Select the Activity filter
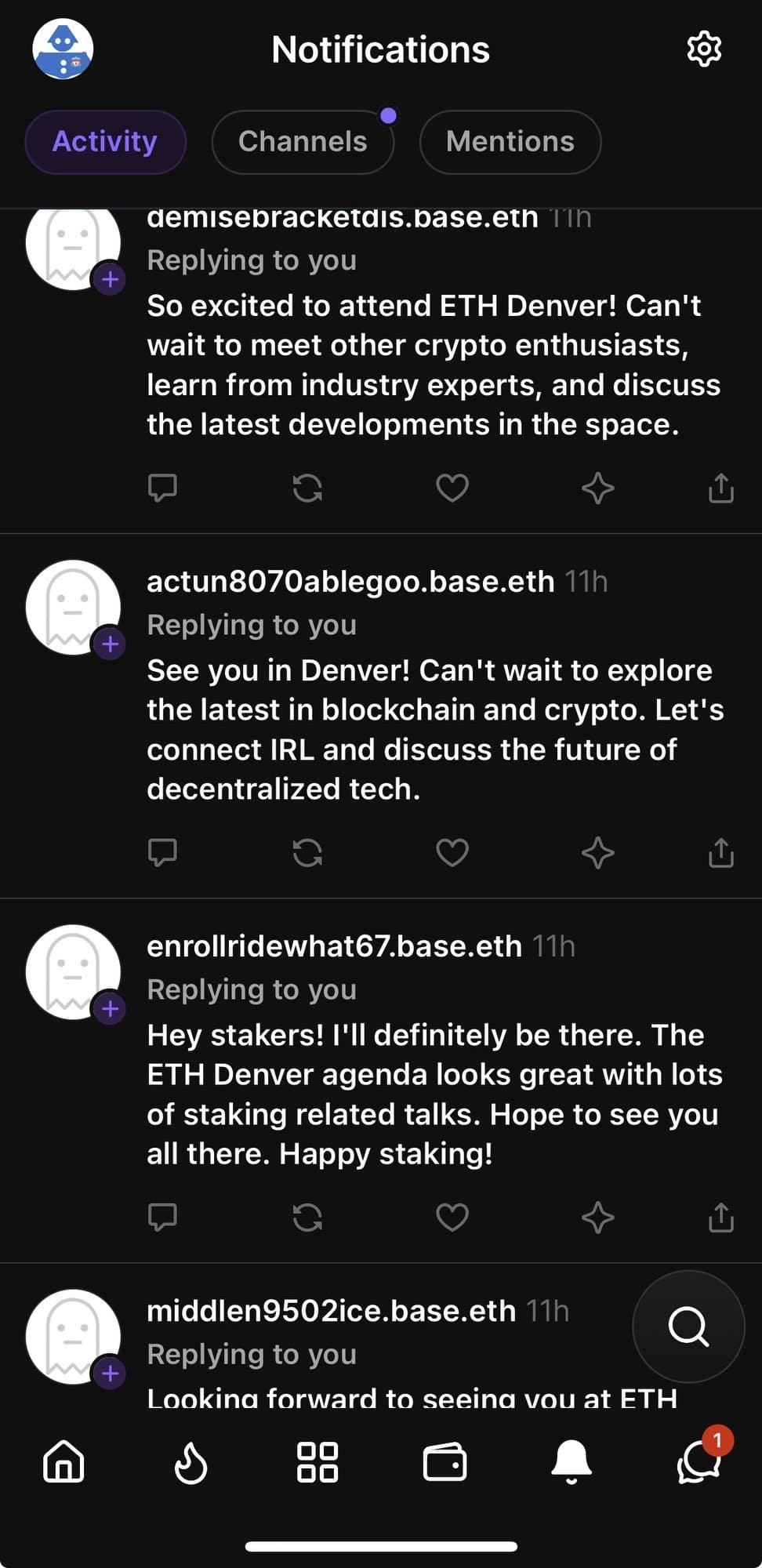Screen dimensions: 762x1568 104,141
